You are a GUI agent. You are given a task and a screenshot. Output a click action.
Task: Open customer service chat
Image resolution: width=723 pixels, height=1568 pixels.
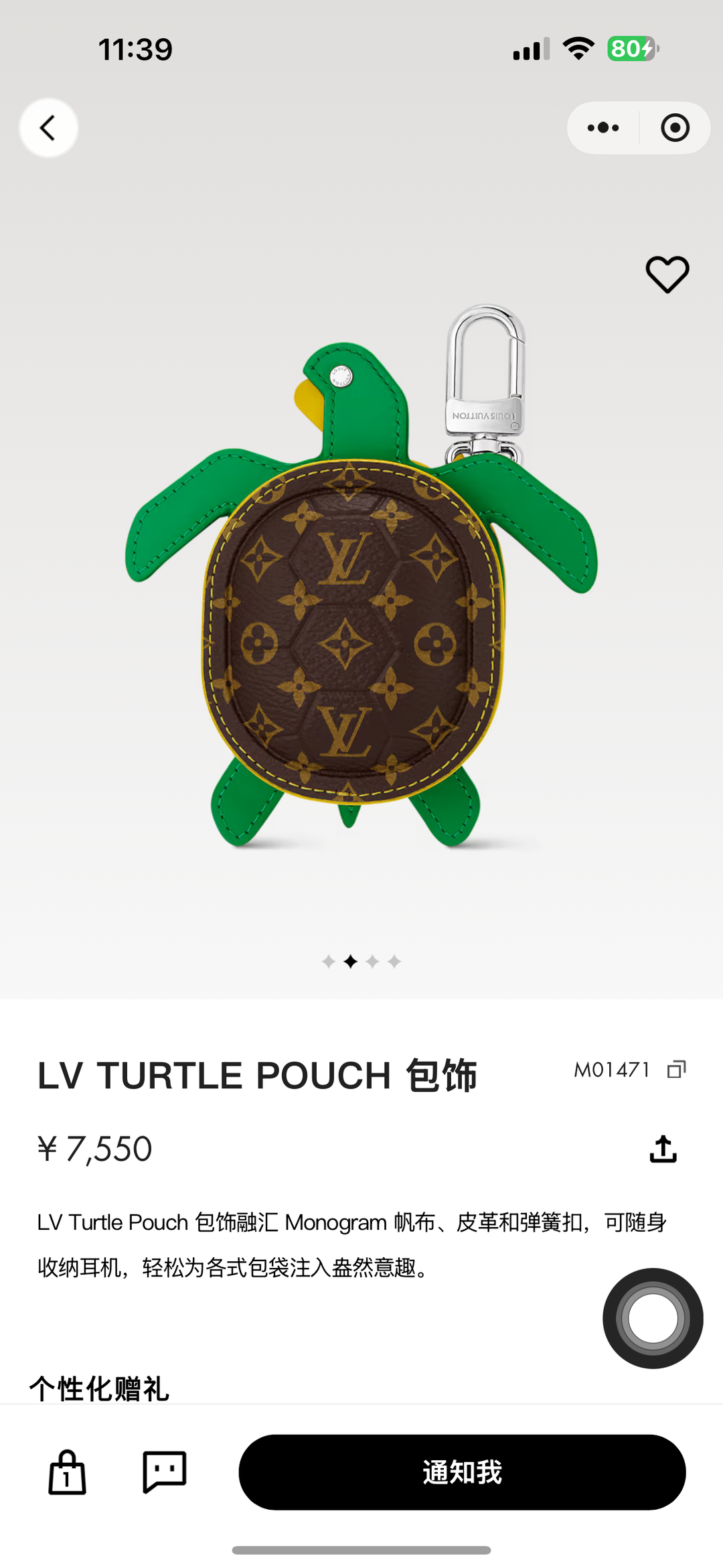pyautogui.click(x=165, y=1472)
